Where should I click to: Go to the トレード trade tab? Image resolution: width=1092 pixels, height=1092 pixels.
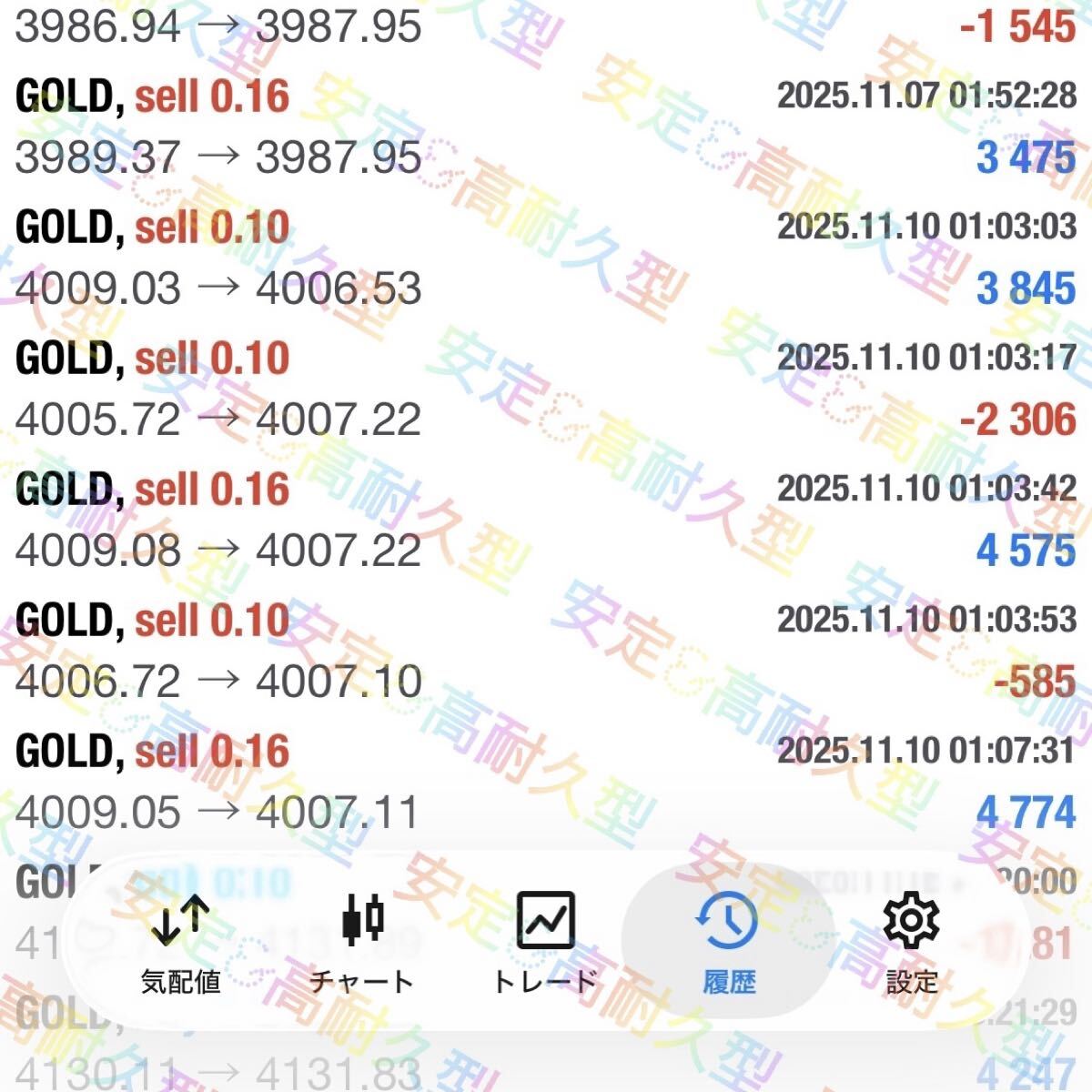pyautogui.click(x=545, y=943)
